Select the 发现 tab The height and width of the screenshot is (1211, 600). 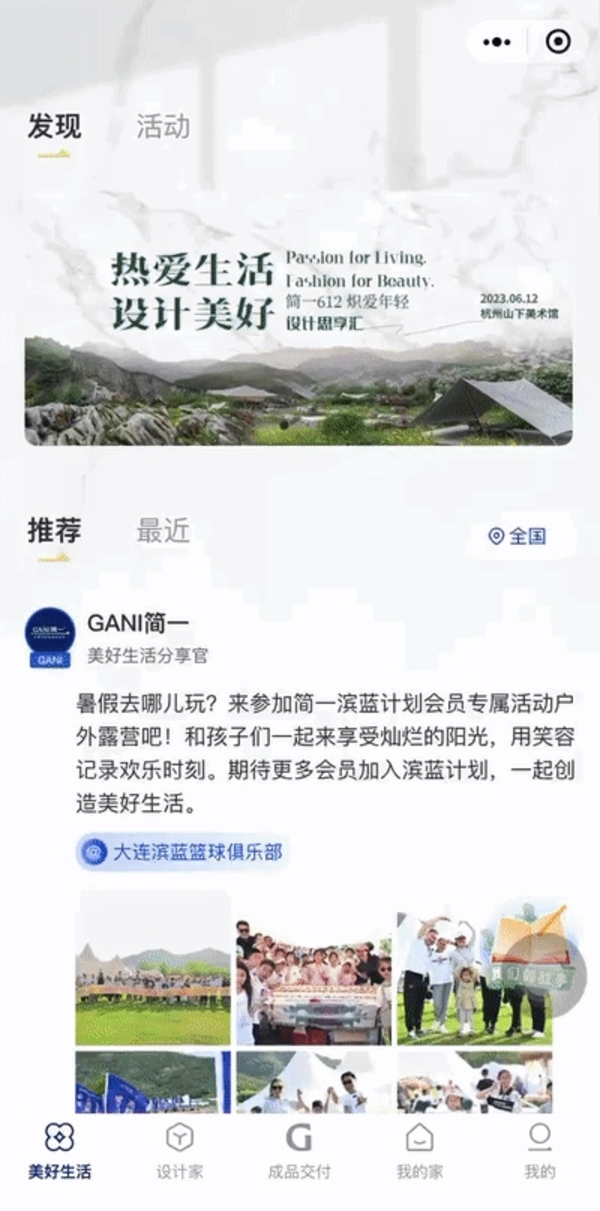(x=54, y=127)
